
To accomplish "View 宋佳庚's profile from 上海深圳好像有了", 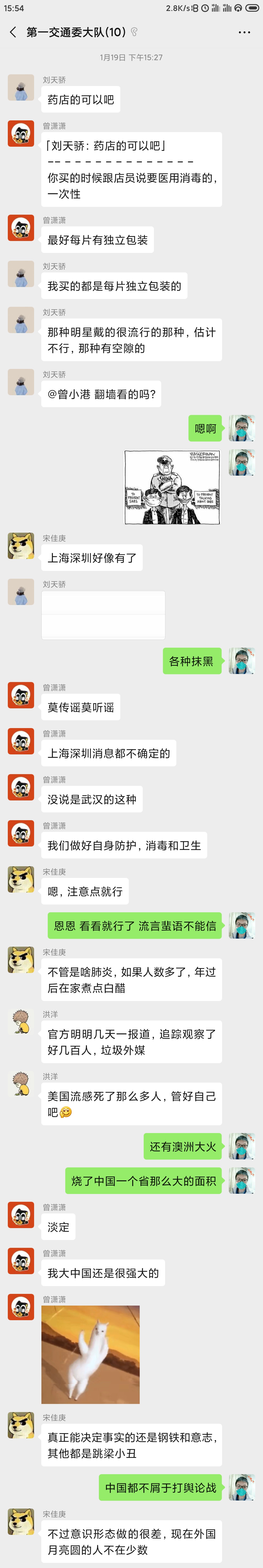I will pos(21,546).
